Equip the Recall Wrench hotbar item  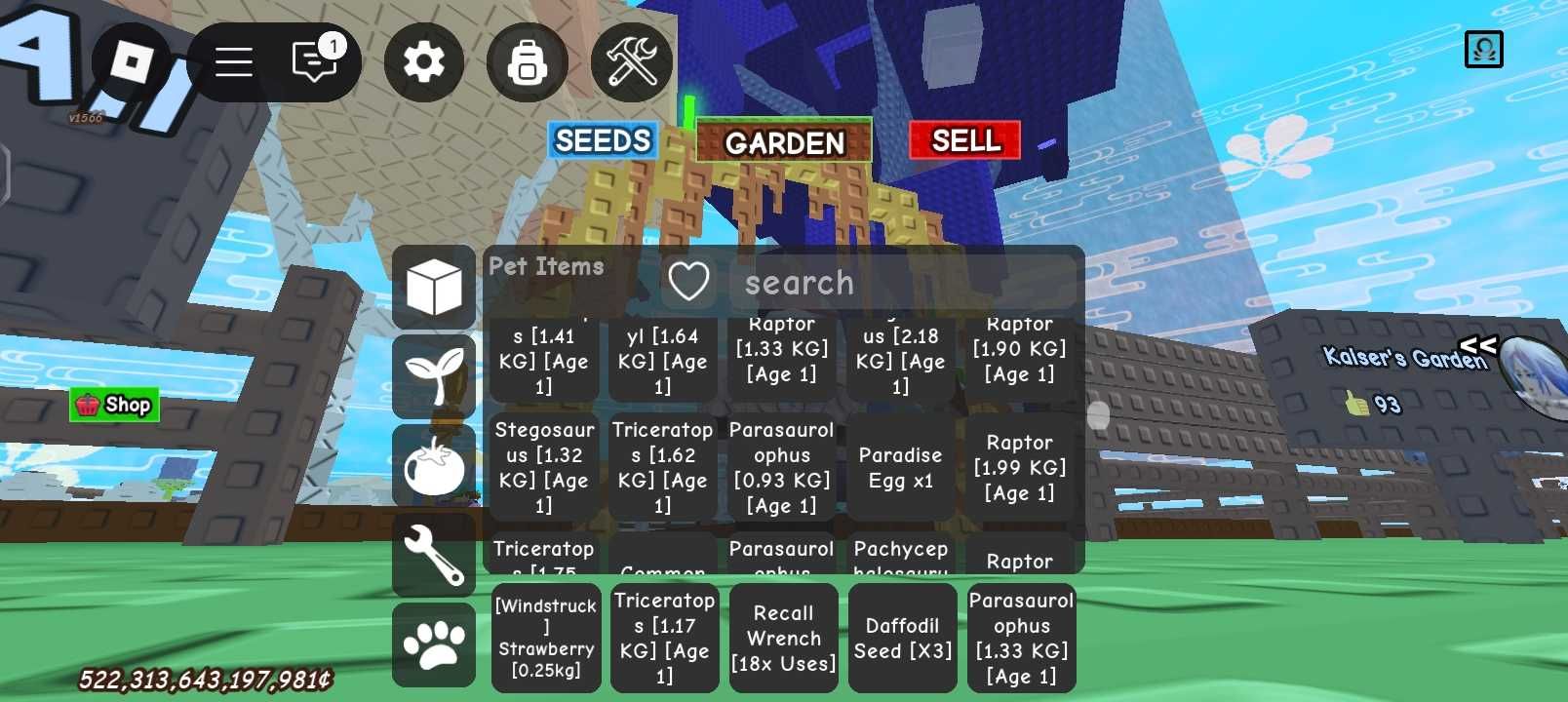pyautogui.click(x=784, y=639)
